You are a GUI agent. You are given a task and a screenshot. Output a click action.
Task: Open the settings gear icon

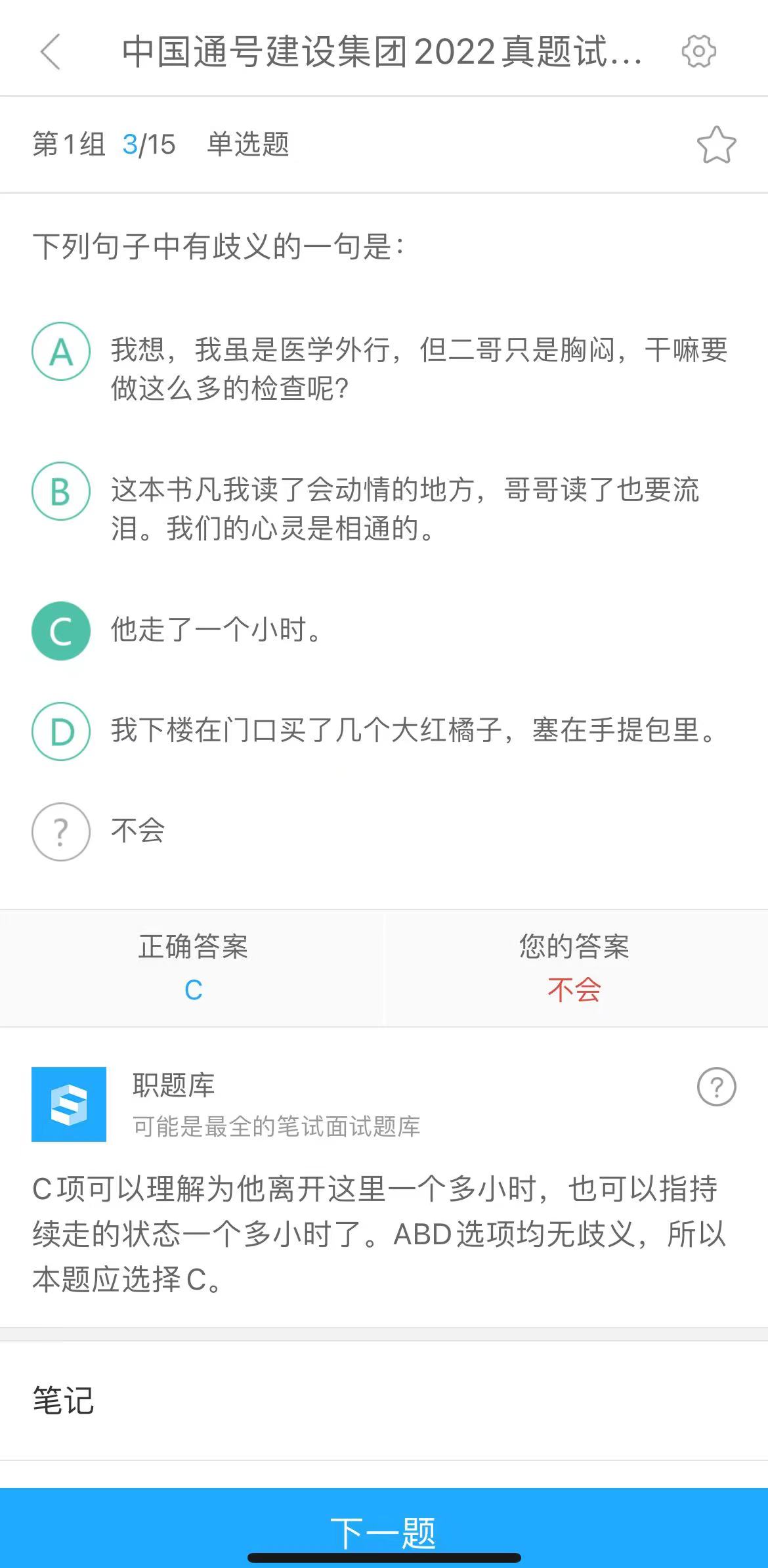tap(698, 51)
